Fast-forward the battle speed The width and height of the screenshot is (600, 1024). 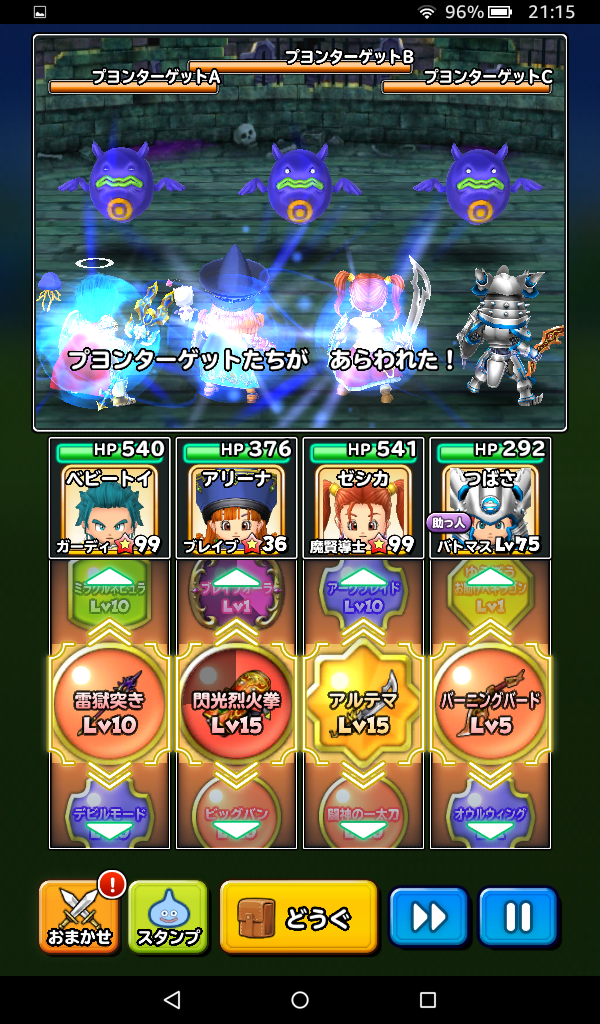pyautogui.click(x=429, y=916)
